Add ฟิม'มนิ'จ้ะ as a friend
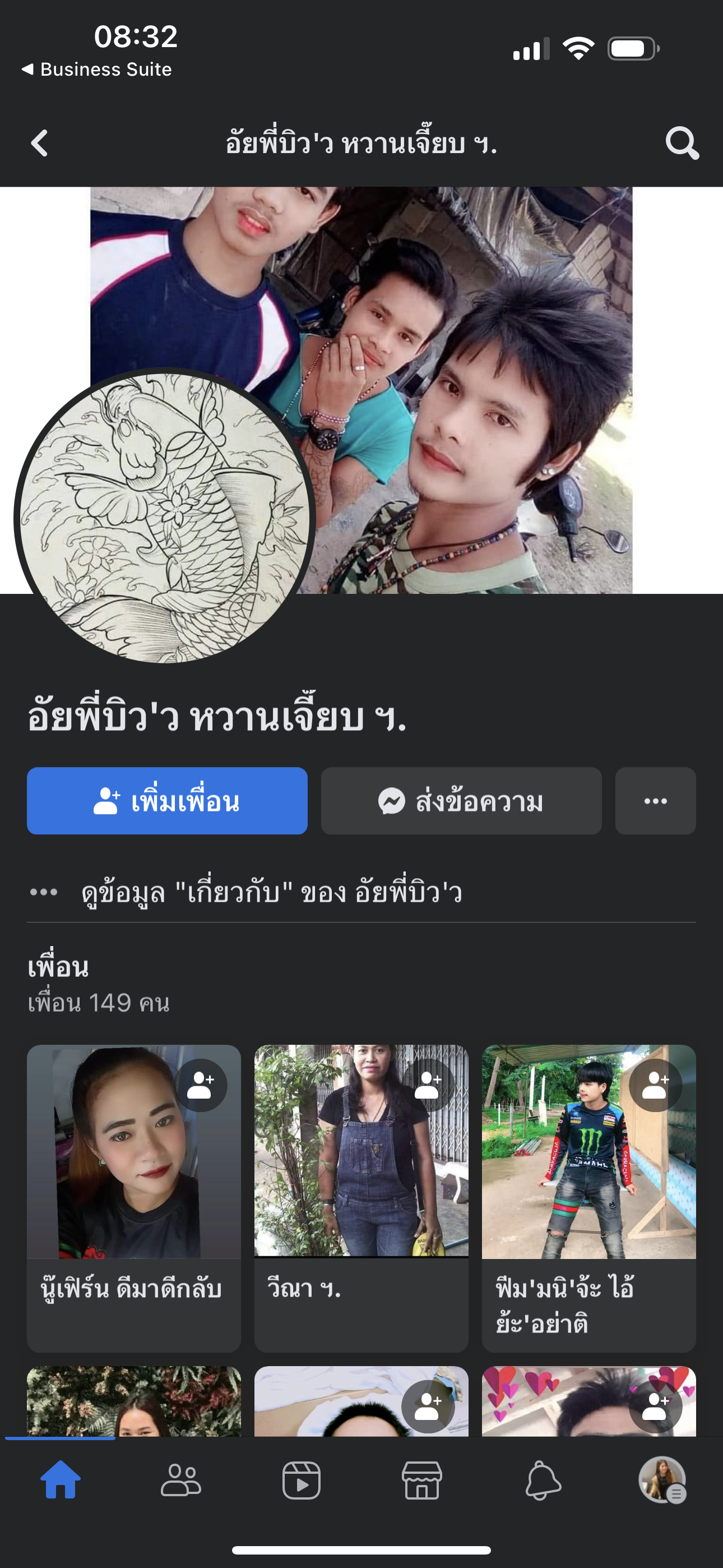The width and height of the screenshot is (723, 1568). 655,1085
